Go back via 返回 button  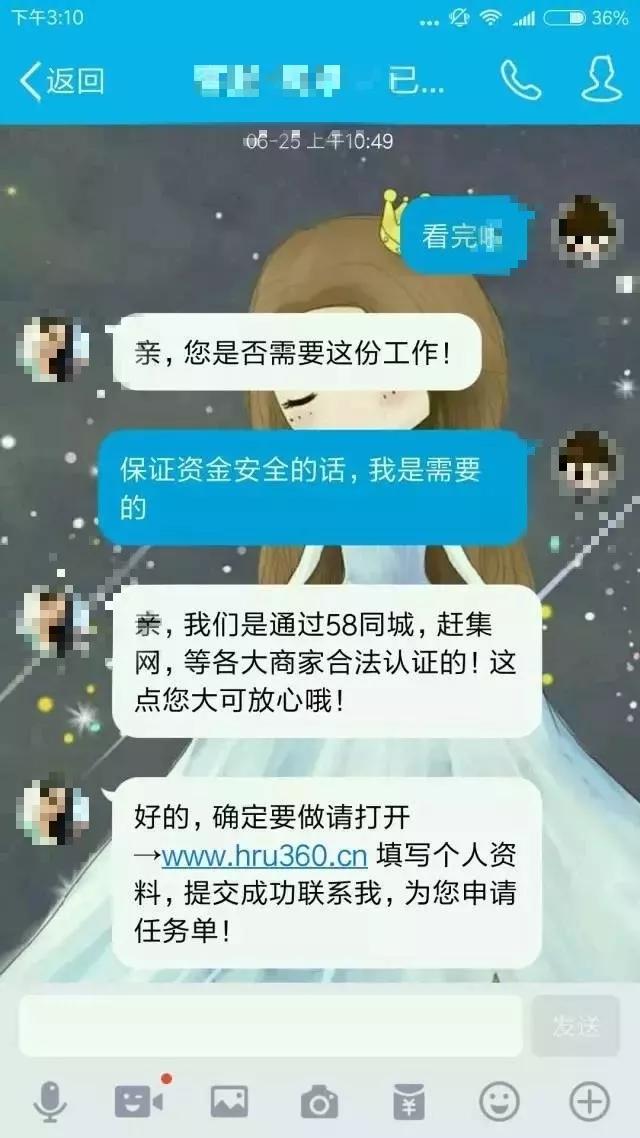[x=62, y=80]
